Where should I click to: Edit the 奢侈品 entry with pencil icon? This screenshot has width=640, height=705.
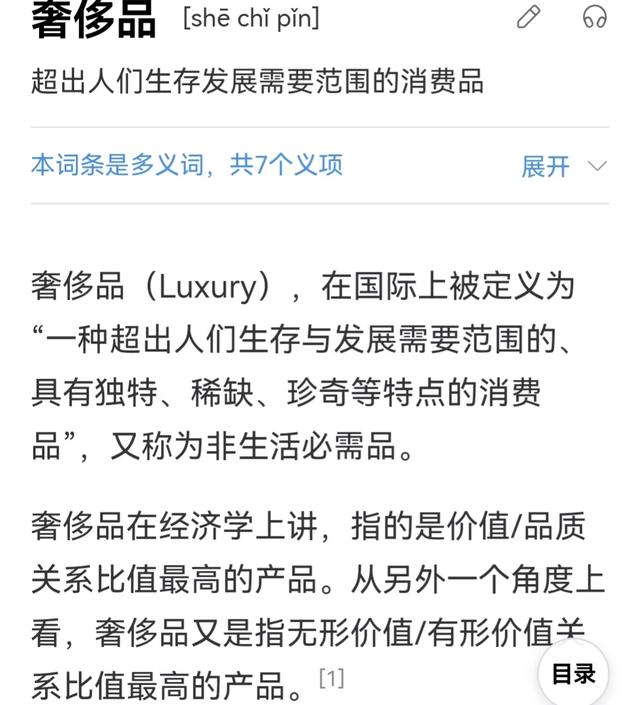[x=528, y=17]
